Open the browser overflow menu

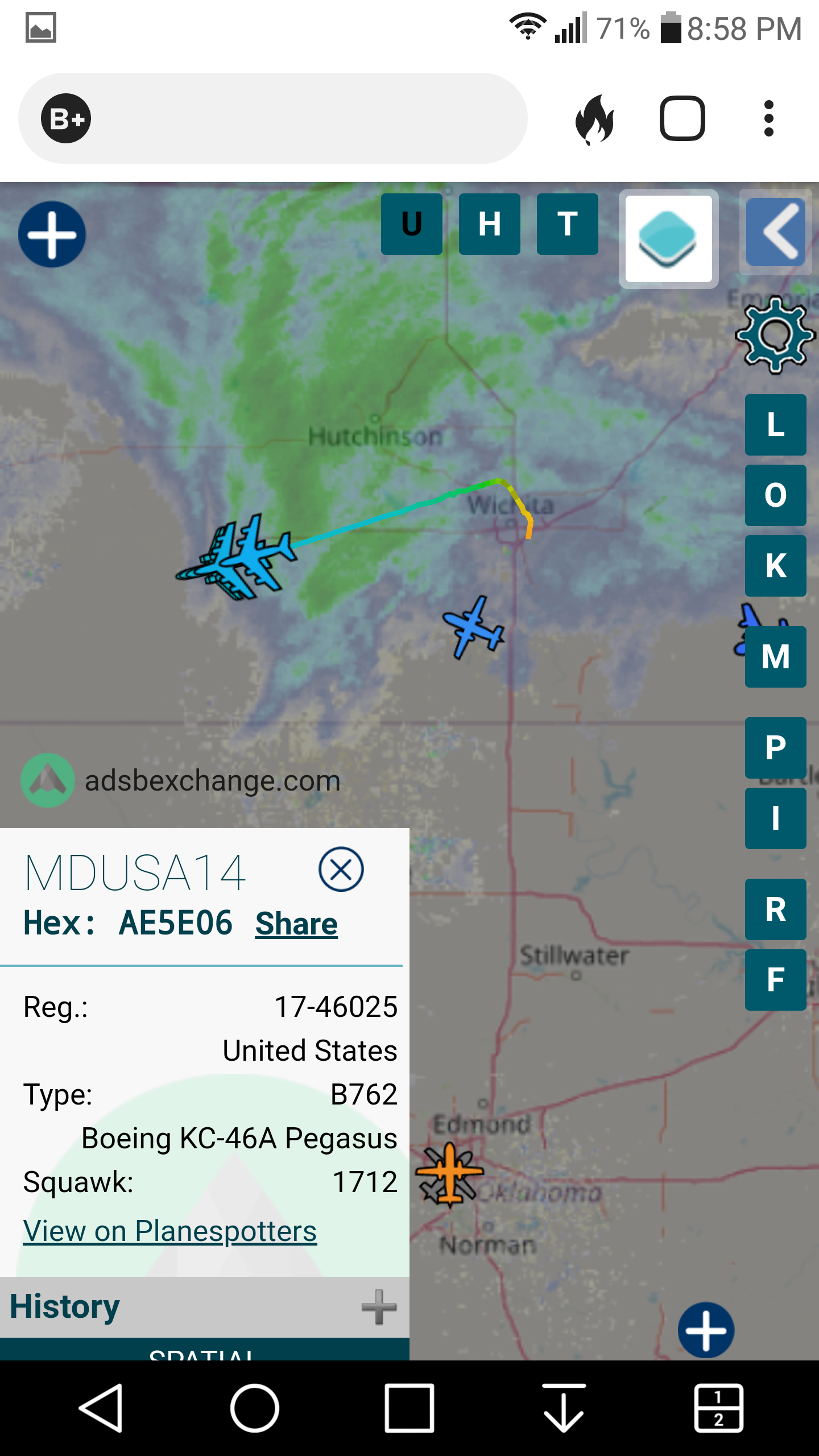pyautogui.click(x=769, y=118)
